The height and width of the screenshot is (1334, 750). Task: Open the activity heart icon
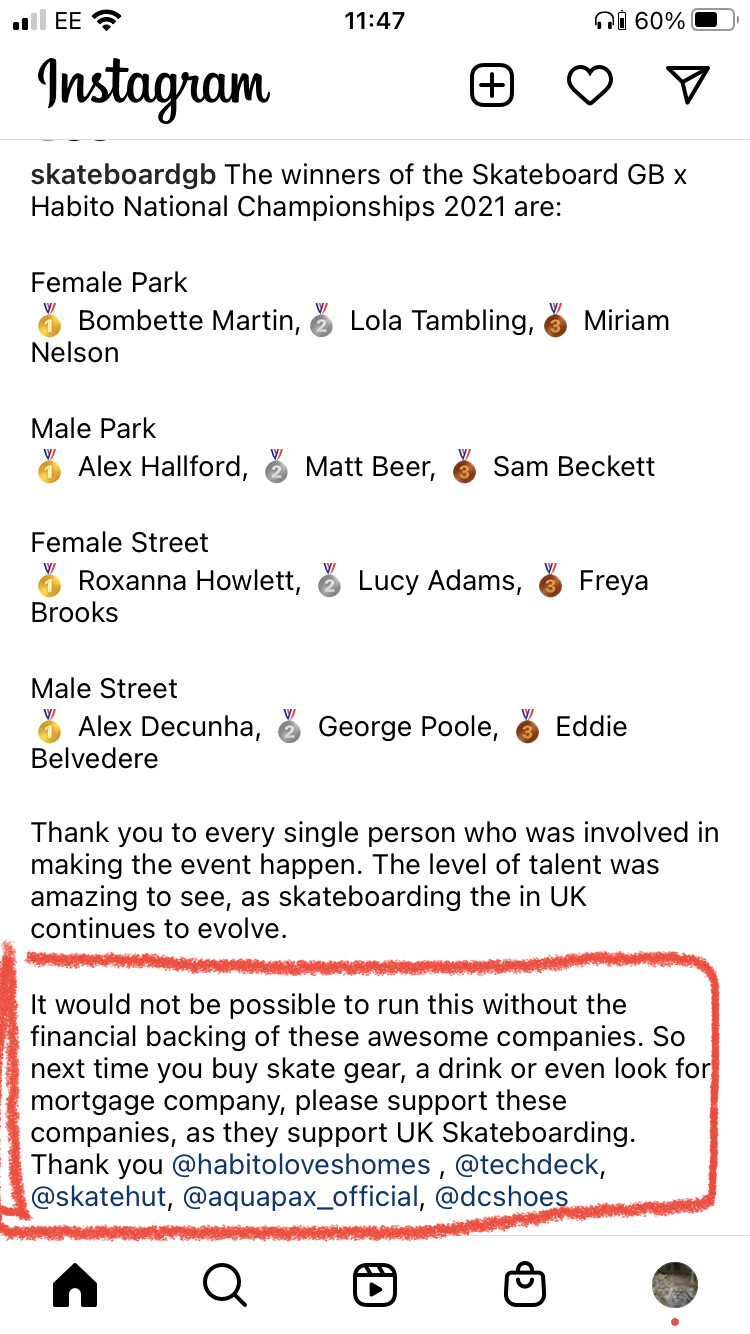pyautogui.click(x=589, y=86)
